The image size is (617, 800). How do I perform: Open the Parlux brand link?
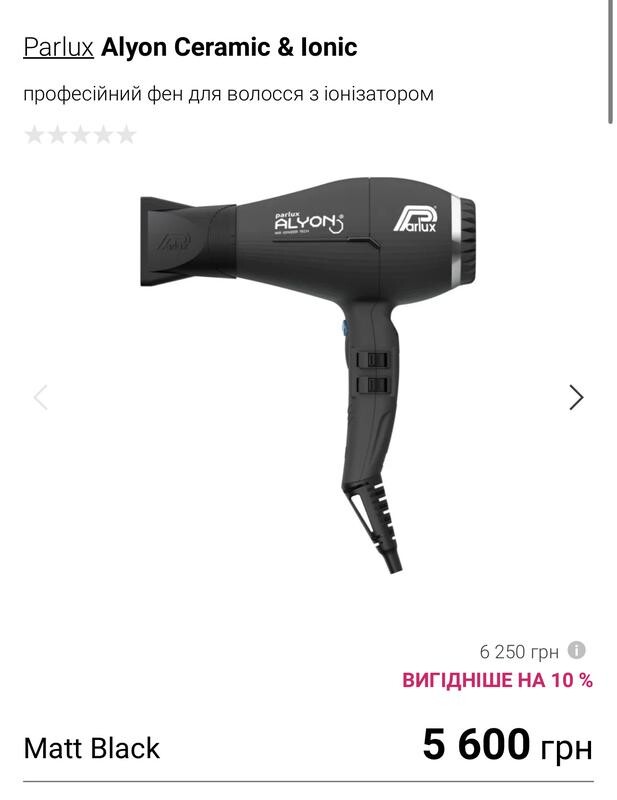point(58,47)
